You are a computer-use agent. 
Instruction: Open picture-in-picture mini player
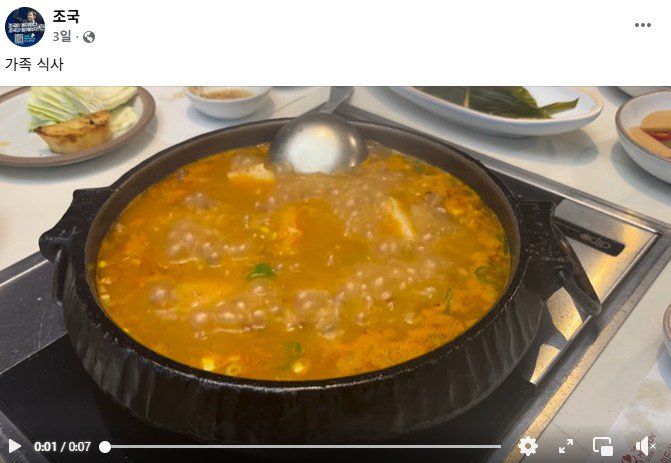603,446
